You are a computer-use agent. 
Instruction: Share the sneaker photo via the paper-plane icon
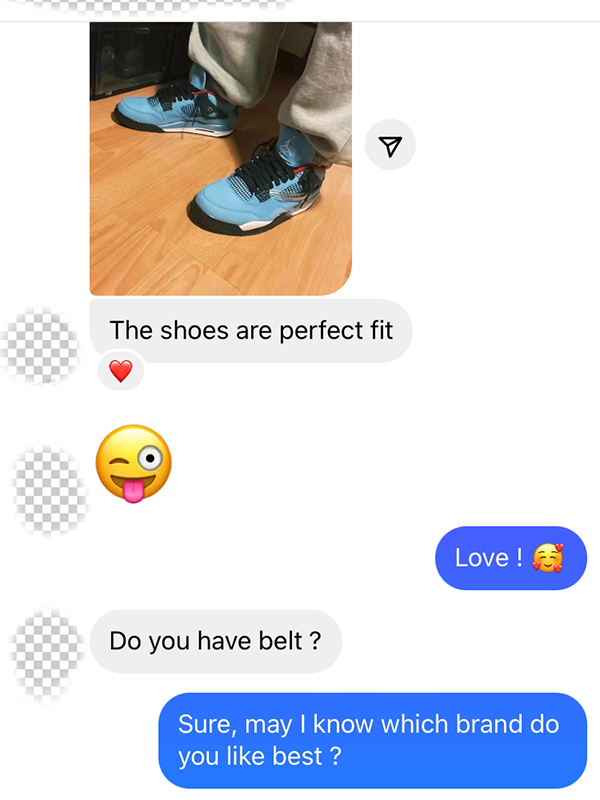click(390, 147)
